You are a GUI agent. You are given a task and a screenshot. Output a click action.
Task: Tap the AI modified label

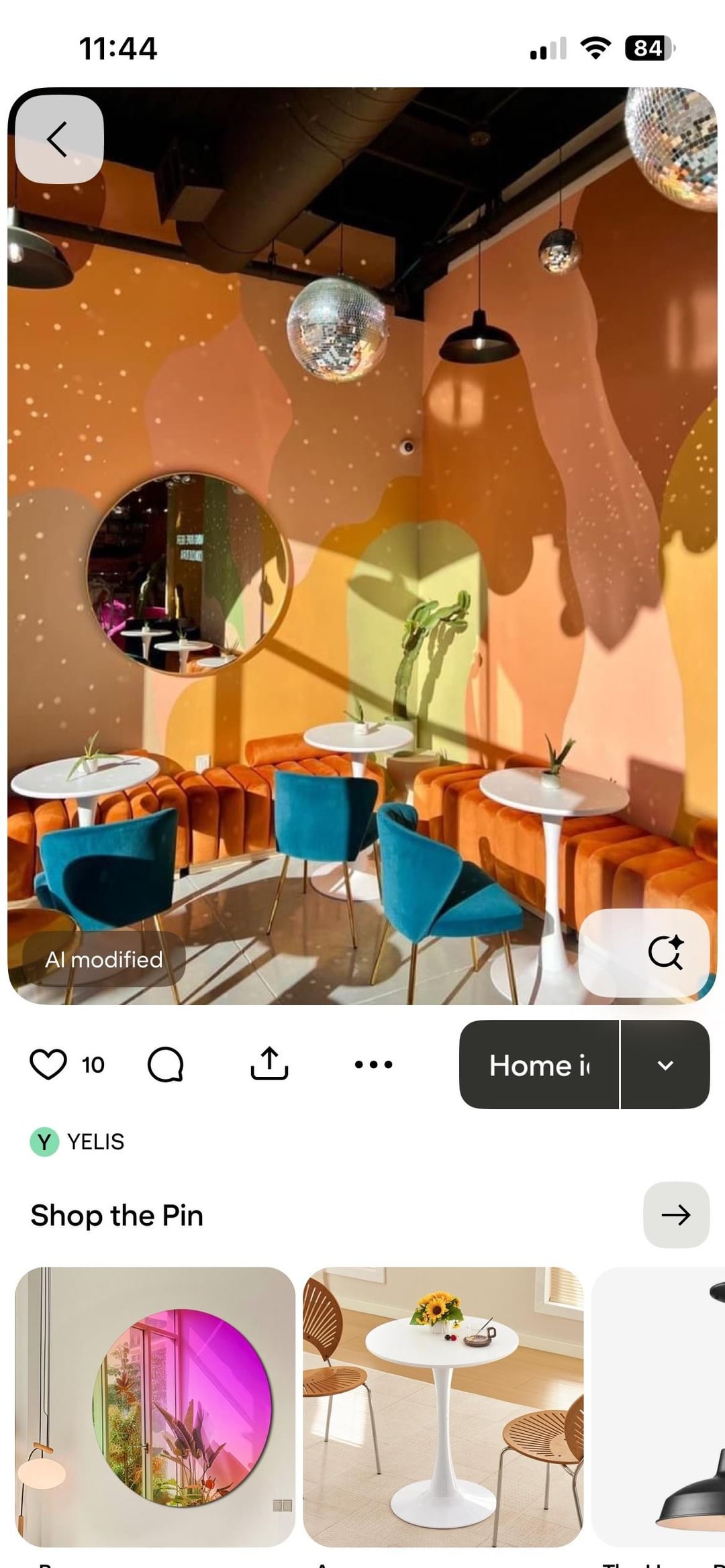pos(103,959)
